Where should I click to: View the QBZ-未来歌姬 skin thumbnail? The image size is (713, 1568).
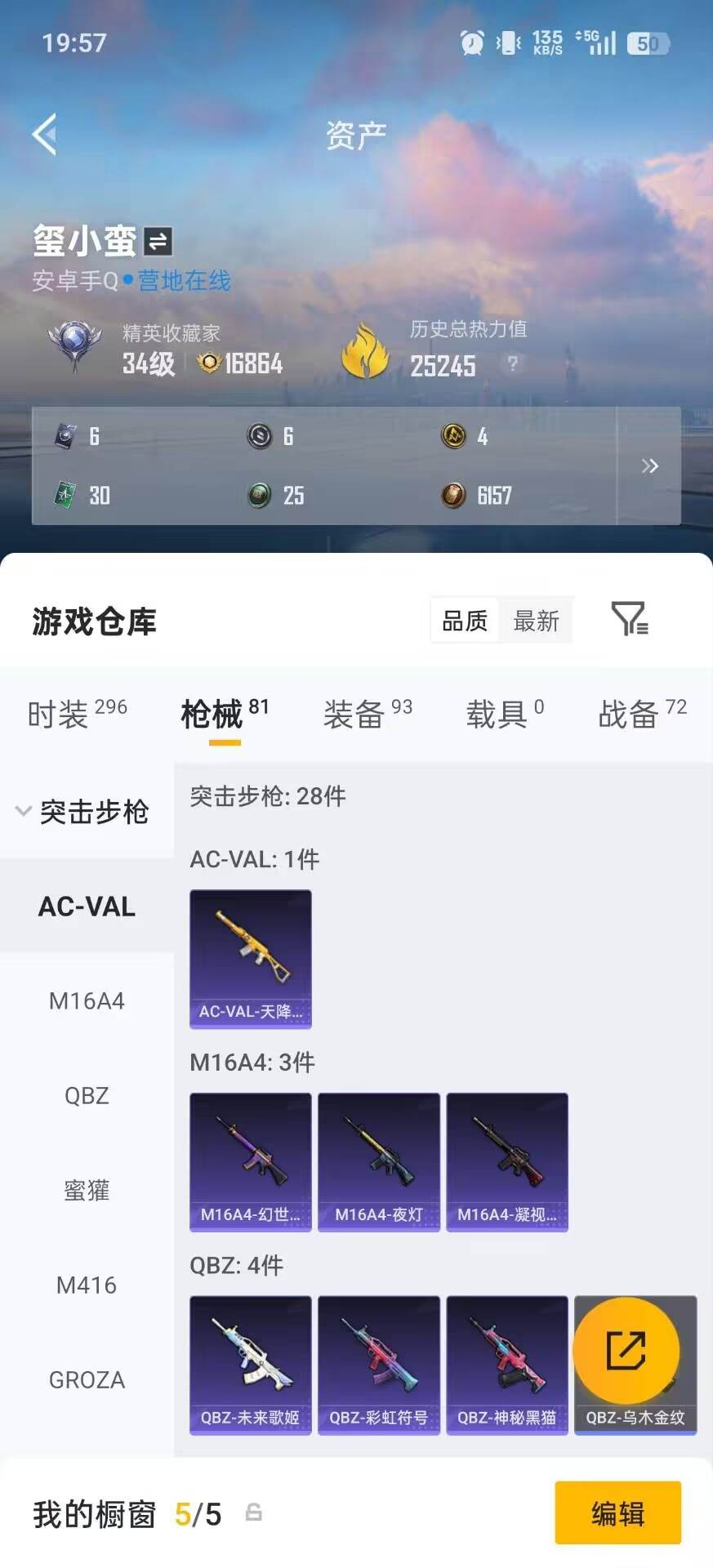pos(250,1364)
